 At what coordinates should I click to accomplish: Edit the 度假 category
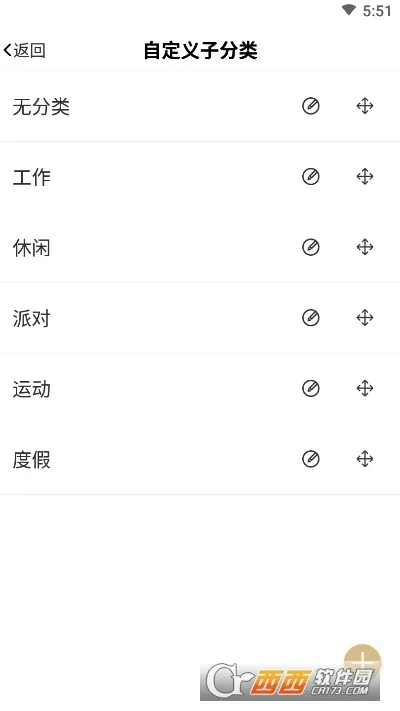click(x=311, y=458)
